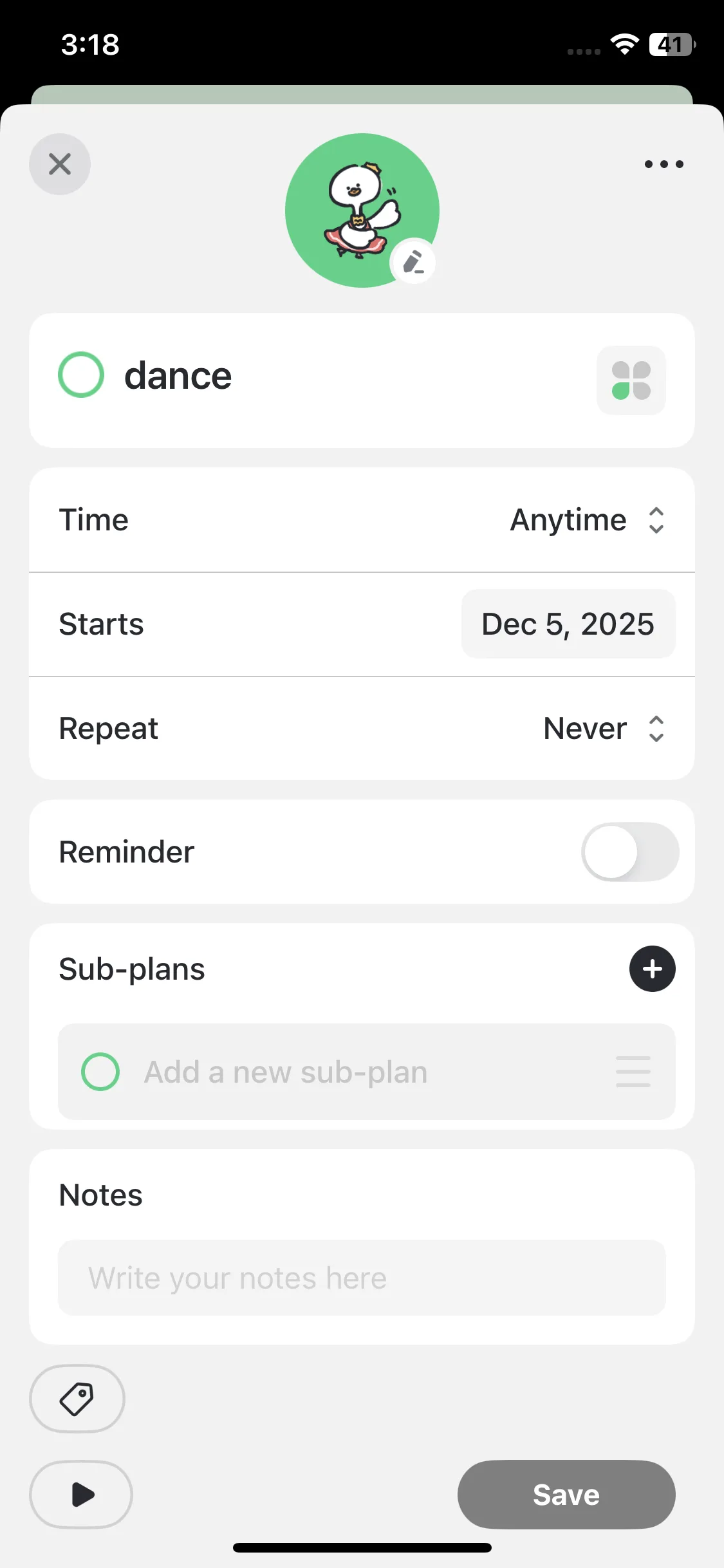This screenshot has width=724, height=1568.
Task: Mark the dance plan as complete
Action: pyautogui.click(x=81, y=375)
